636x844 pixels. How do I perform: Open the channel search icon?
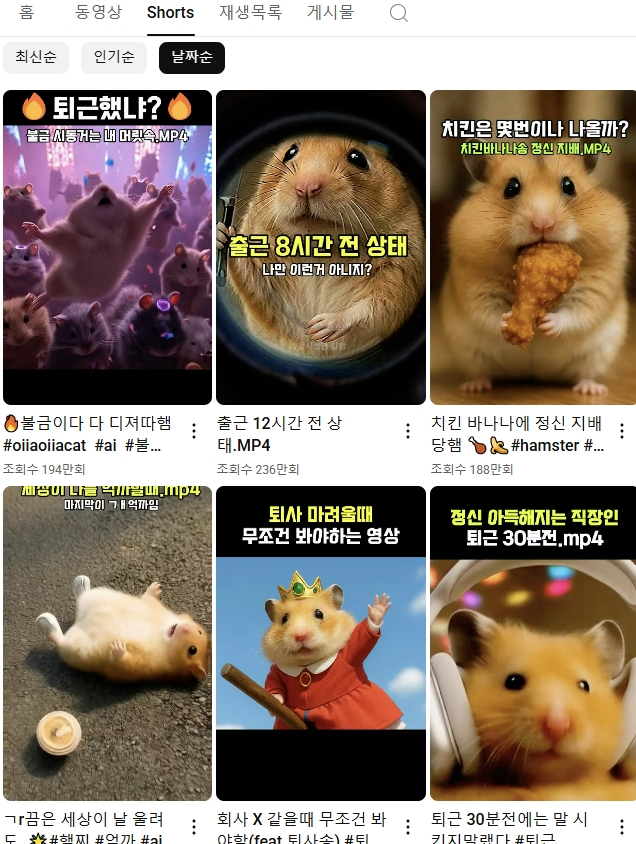coord(399,13)
